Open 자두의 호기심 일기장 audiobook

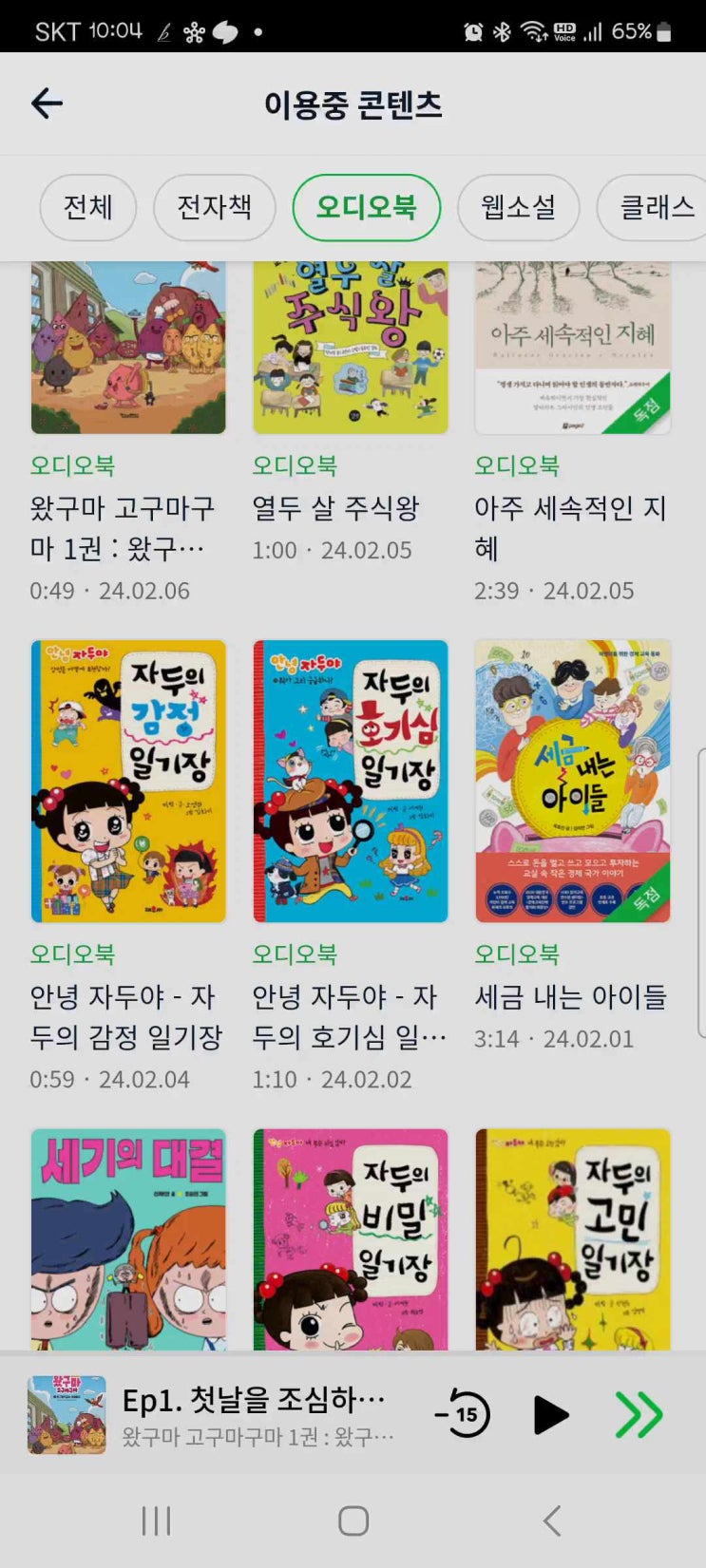click(x=351, y=781)
